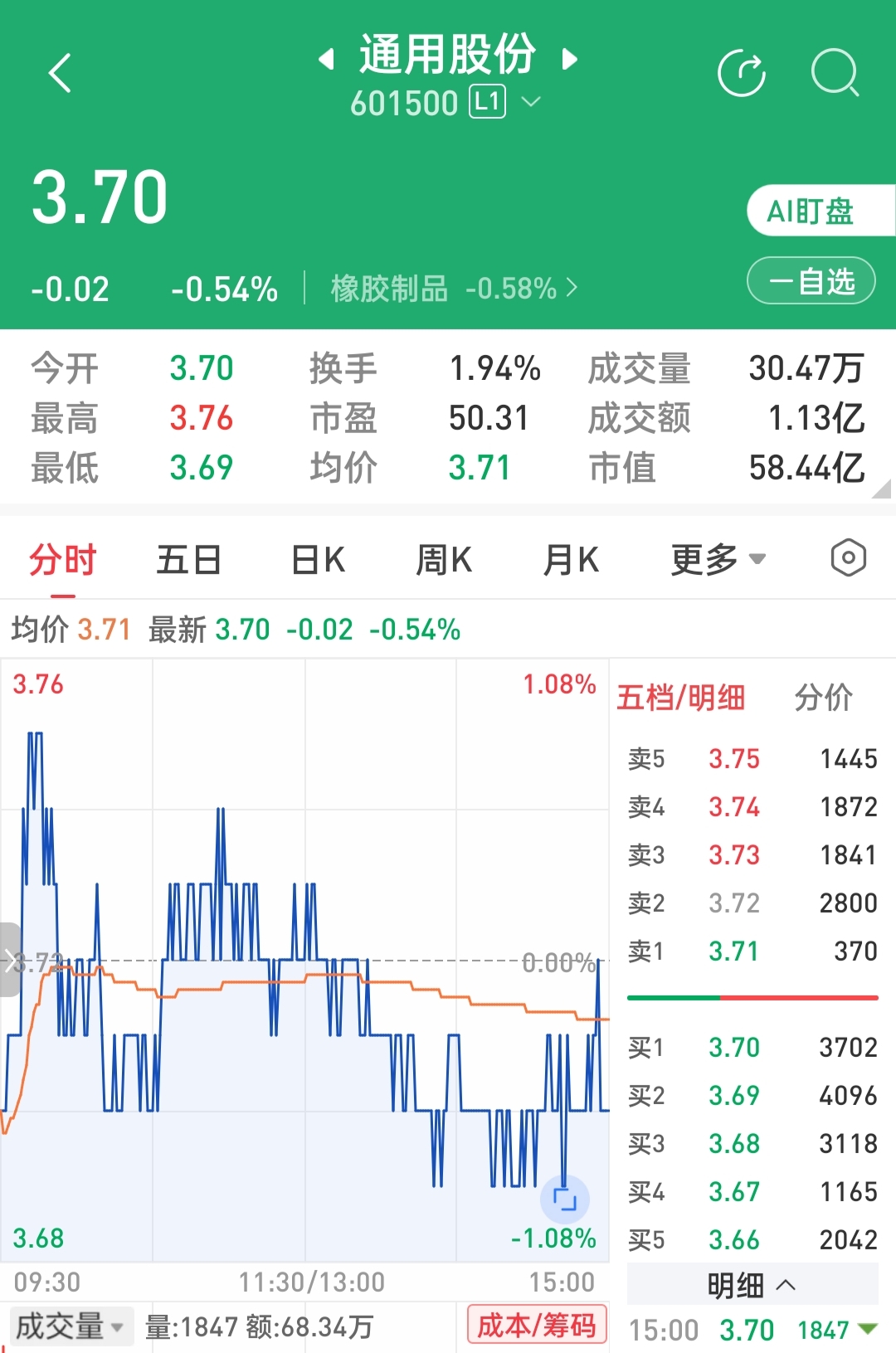Collapse the 明细 trade details
This screenshot has height=1353, width=896.
click(752, 1285)
